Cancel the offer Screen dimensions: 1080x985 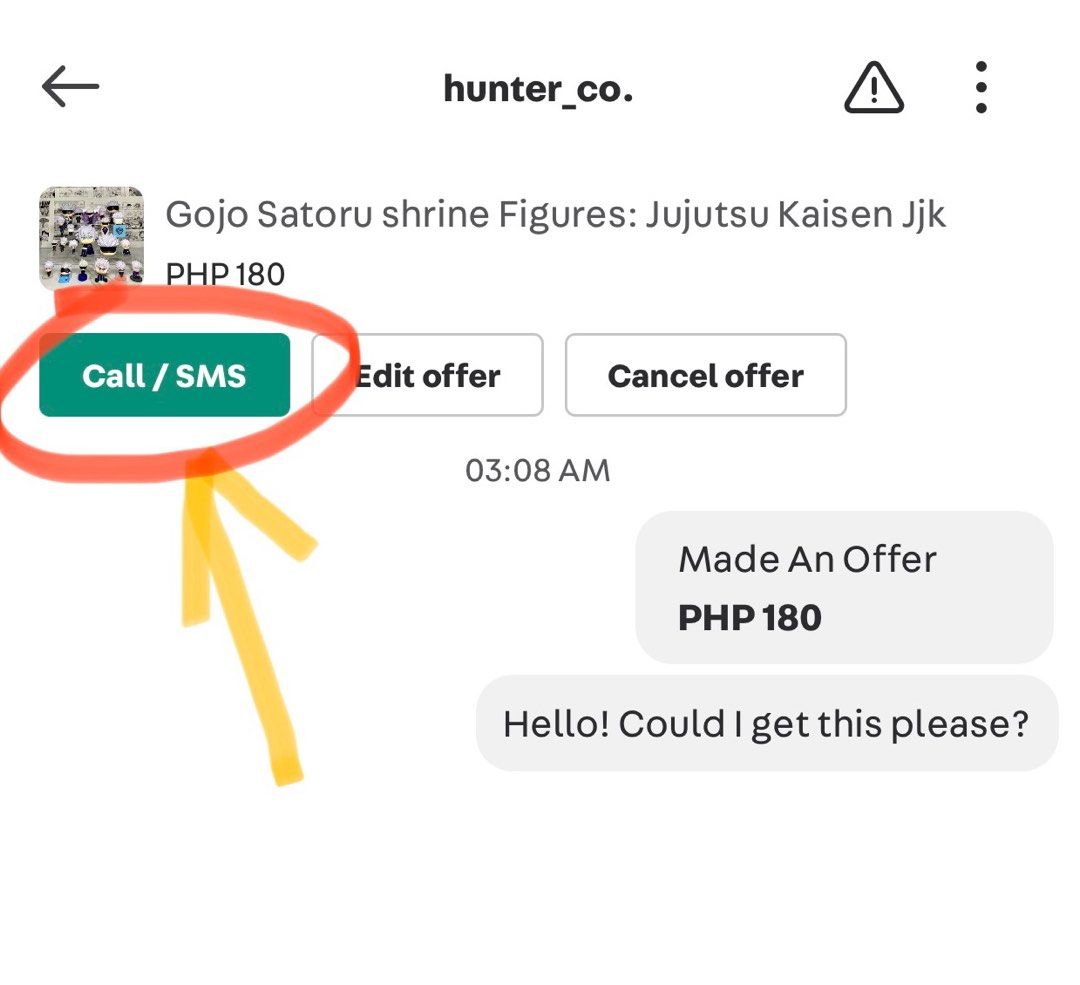point(705,375)
